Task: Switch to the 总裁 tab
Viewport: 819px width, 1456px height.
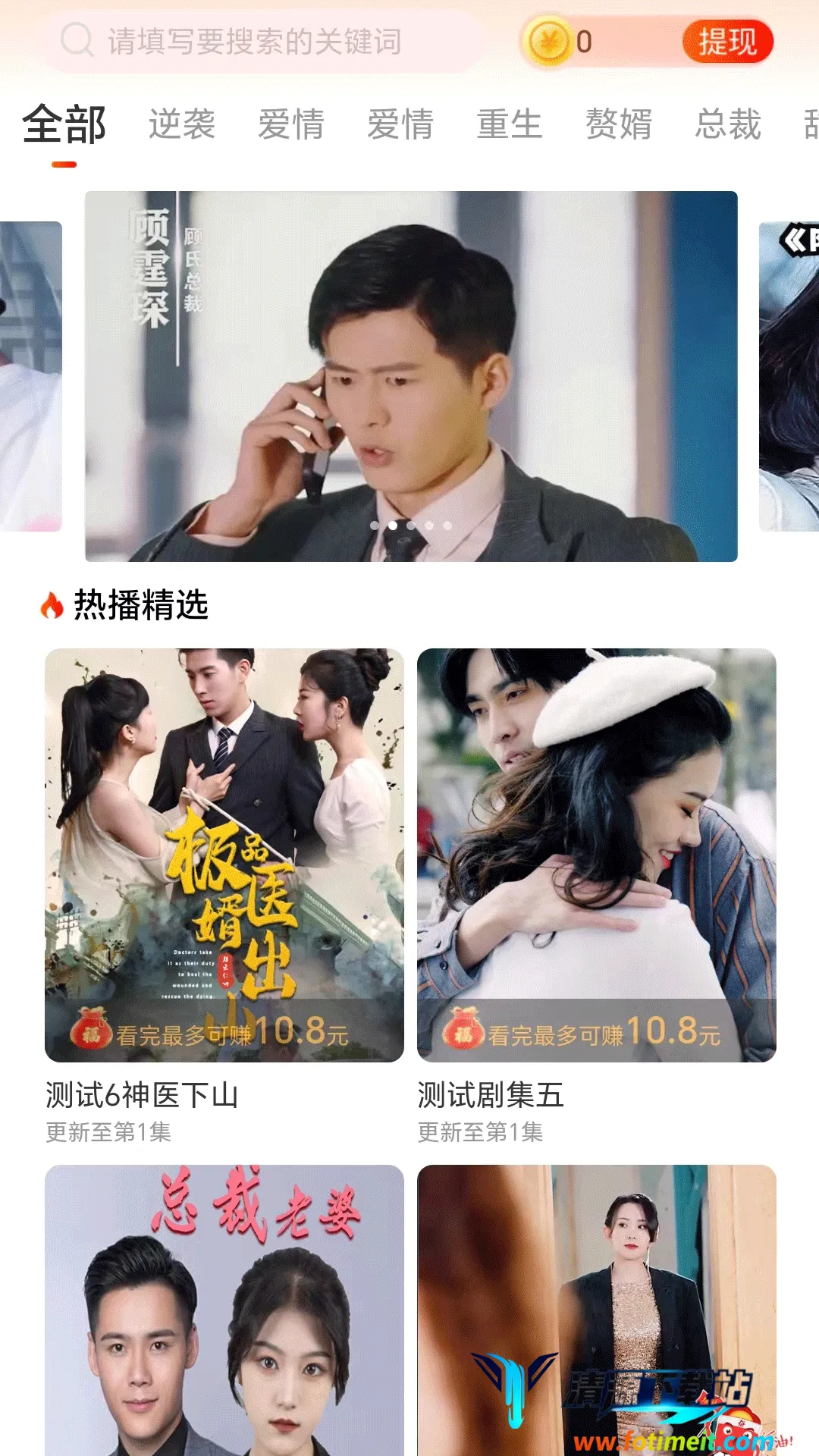Action: [x=727, y=124]
